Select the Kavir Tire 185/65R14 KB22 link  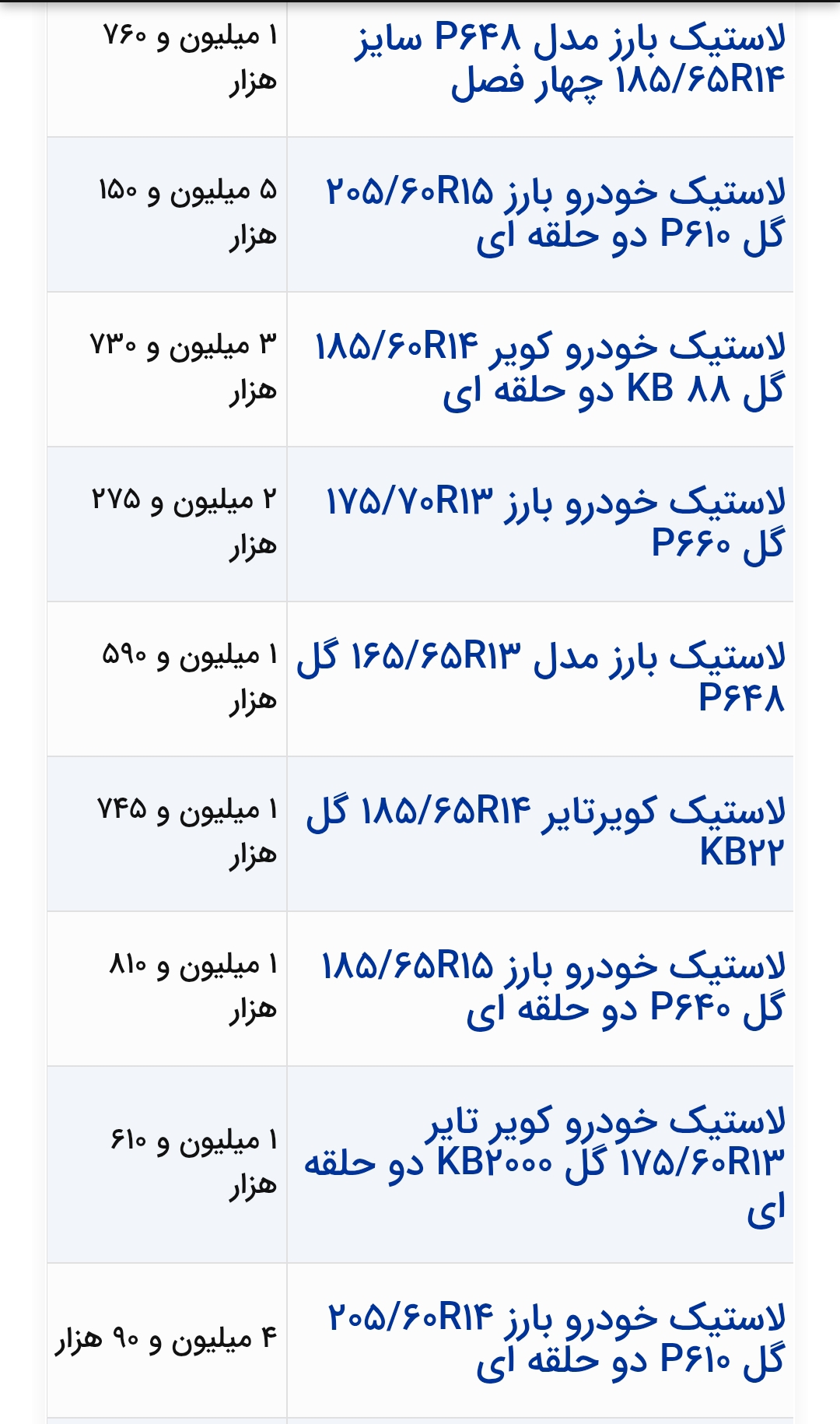click(x=546, y=831)
